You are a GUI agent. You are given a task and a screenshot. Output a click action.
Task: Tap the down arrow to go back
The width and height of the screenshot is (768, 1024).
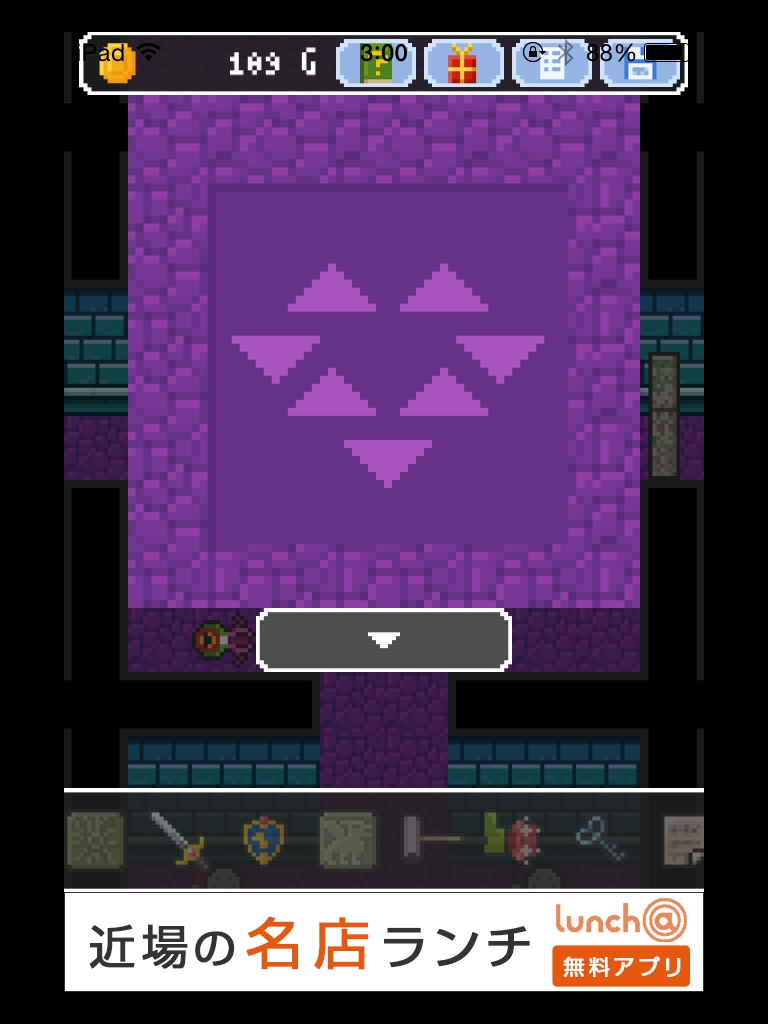point(384,640)
